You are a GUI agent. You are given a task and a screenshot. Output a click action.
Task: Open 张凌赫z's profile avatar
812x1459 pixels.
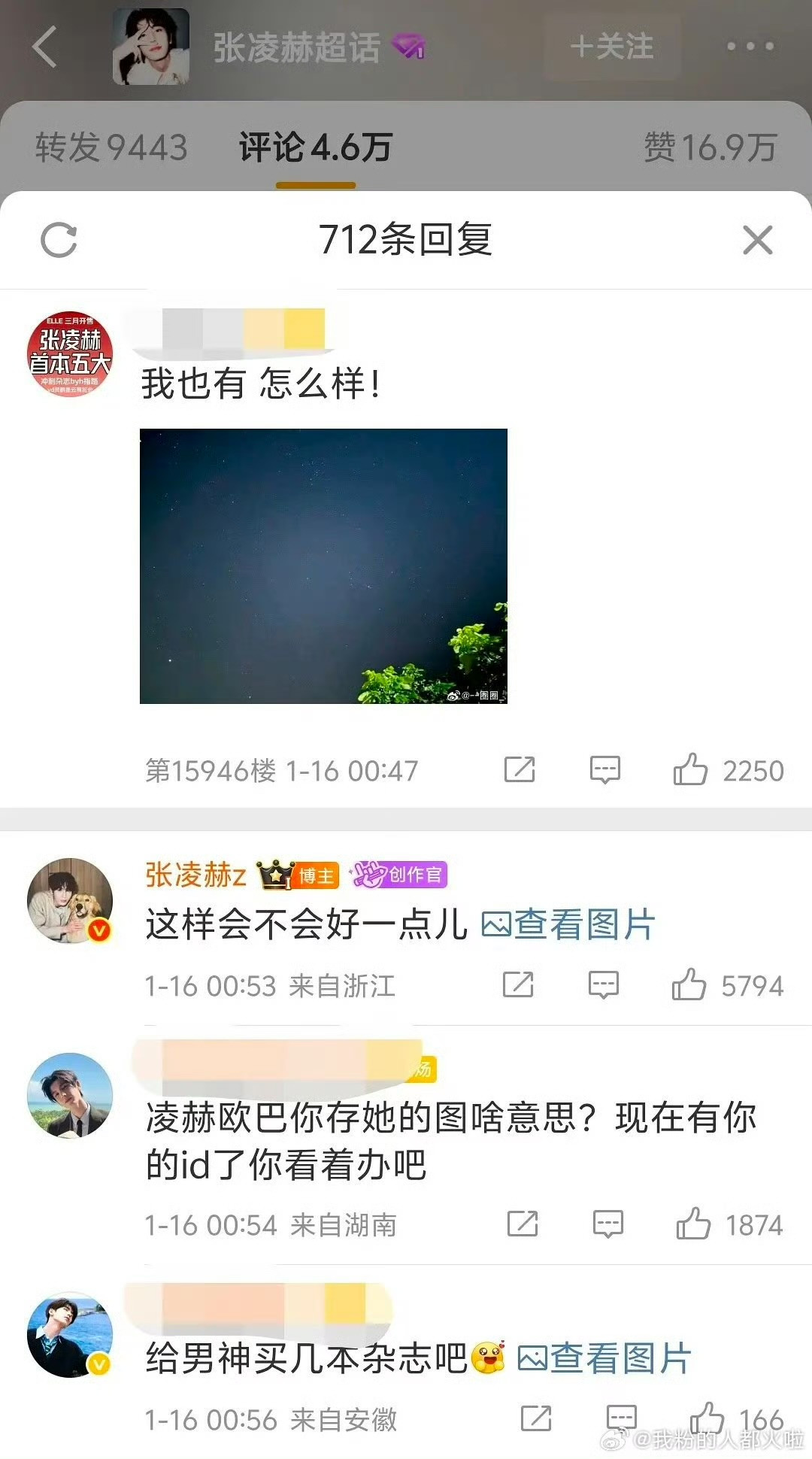click(x=69, y=900)
